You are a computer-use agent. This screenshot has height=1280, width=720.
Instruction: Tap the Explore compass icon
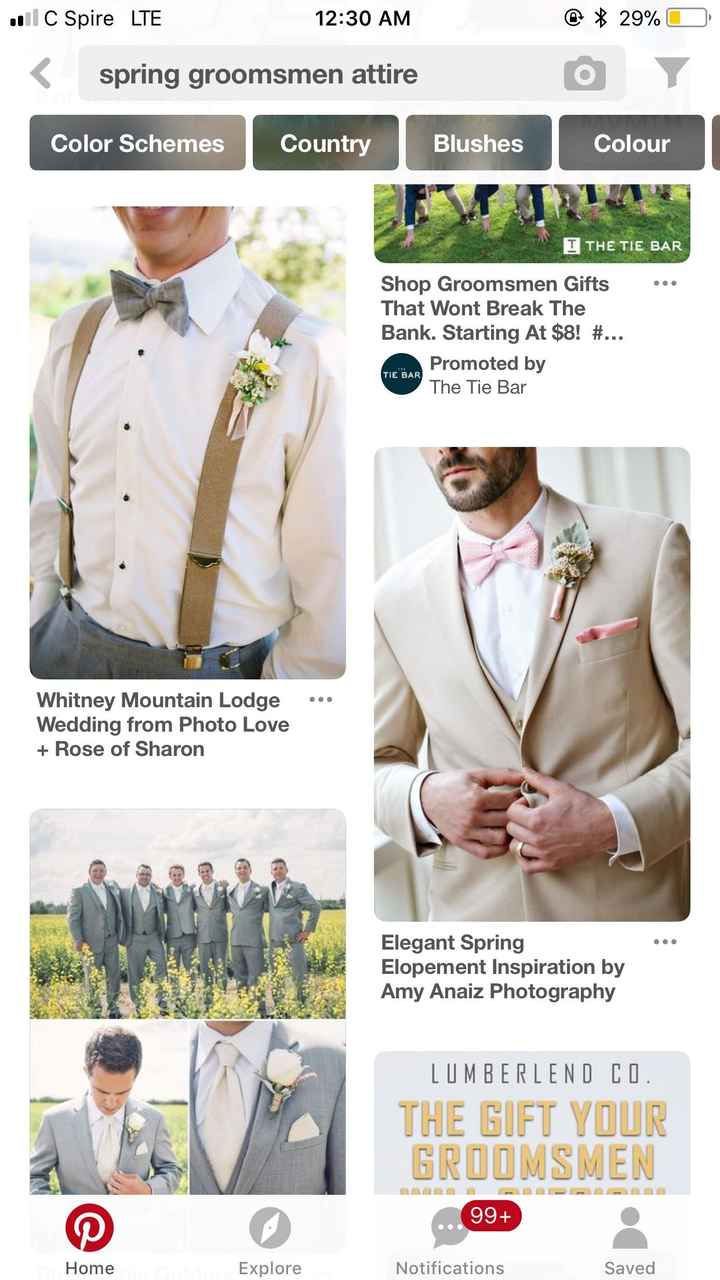click(x=269, y=1226)
